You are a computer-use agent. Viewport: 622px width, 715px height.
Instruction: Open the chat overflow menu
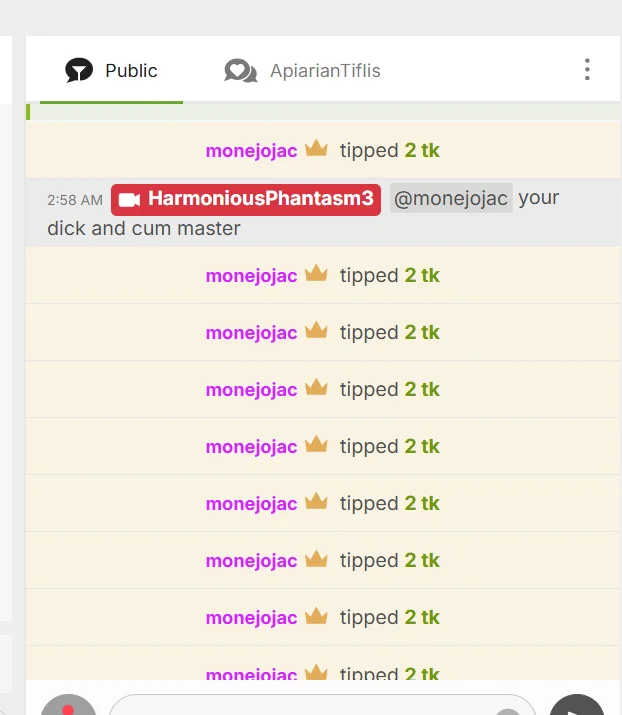(x=587, y=69)
